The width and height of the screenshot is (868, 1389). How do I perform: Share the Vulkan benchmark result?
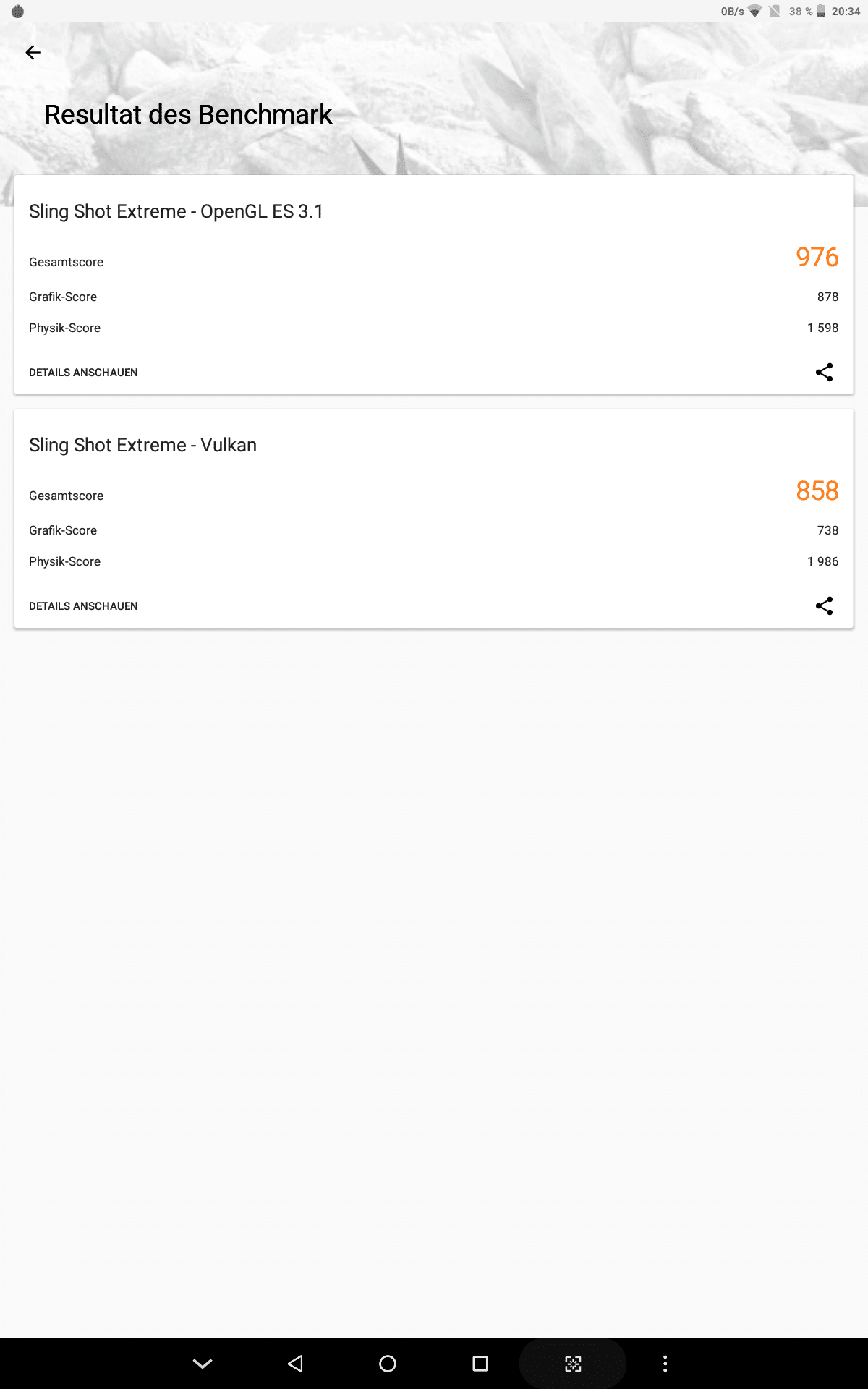point(824,606)
